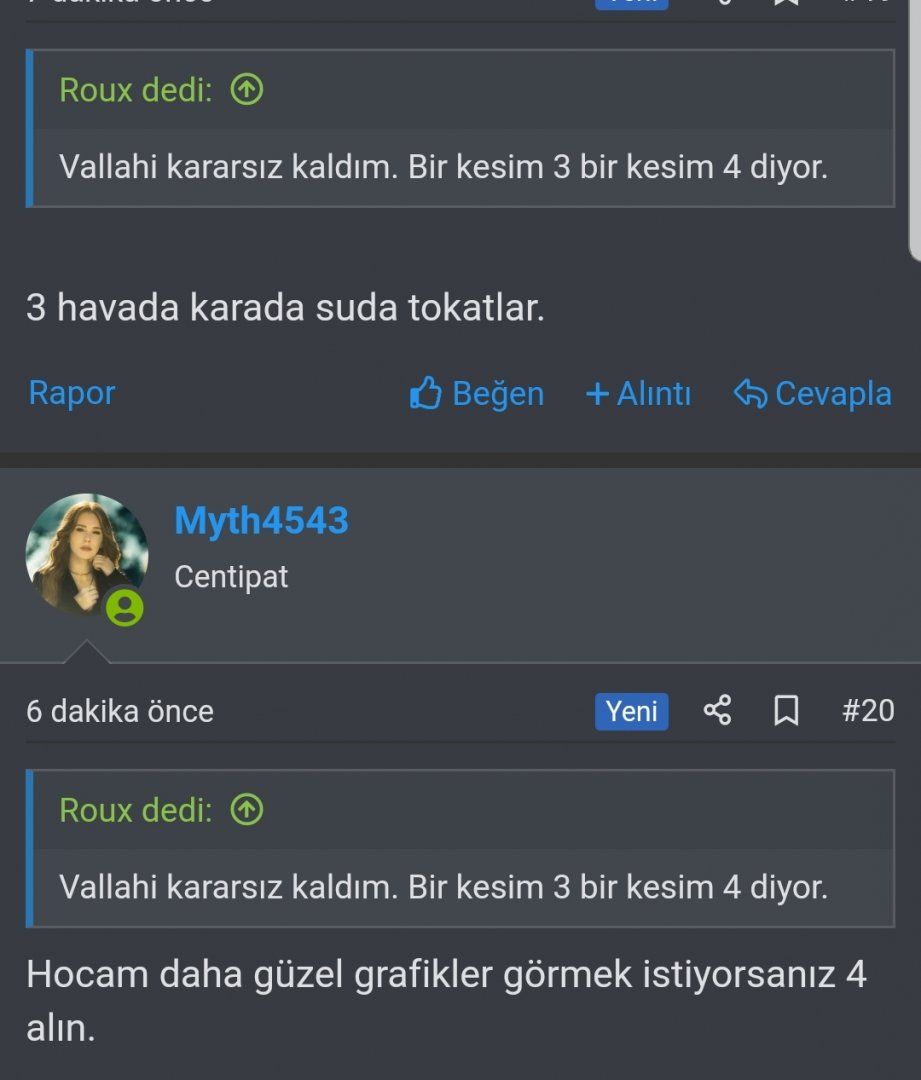Share post #20
The height and width of the screenshot is (1080, 921).
tap(717, 711)
